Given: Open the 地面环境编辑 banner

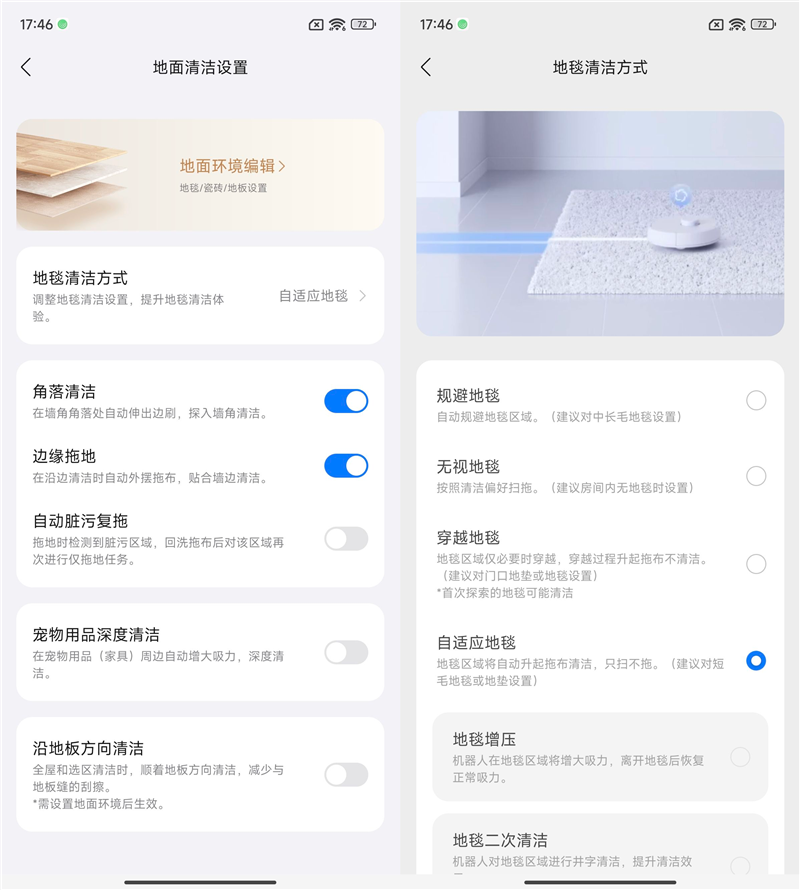Looking at the screenshot, I should pos(200,175).
